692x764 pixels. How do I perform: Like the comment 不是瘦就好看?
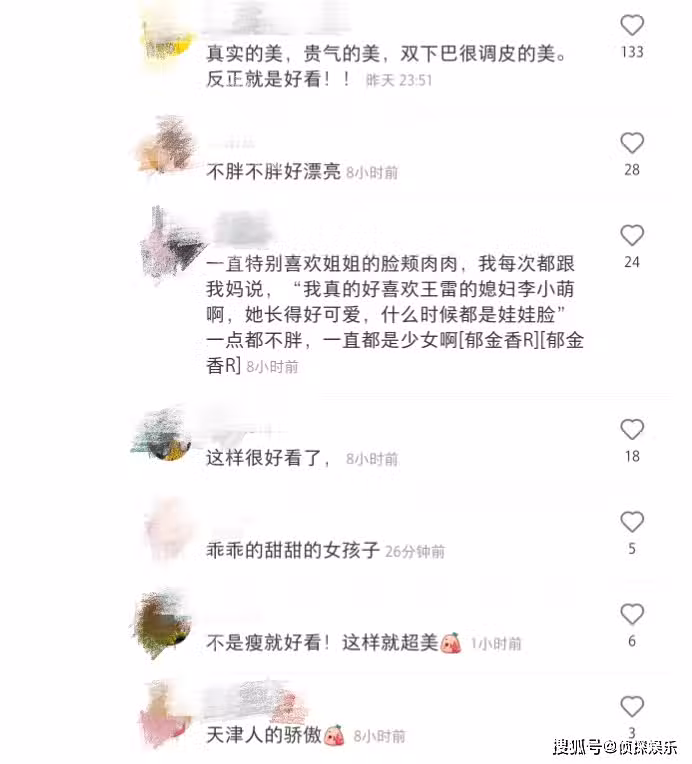tap(632, 614)
